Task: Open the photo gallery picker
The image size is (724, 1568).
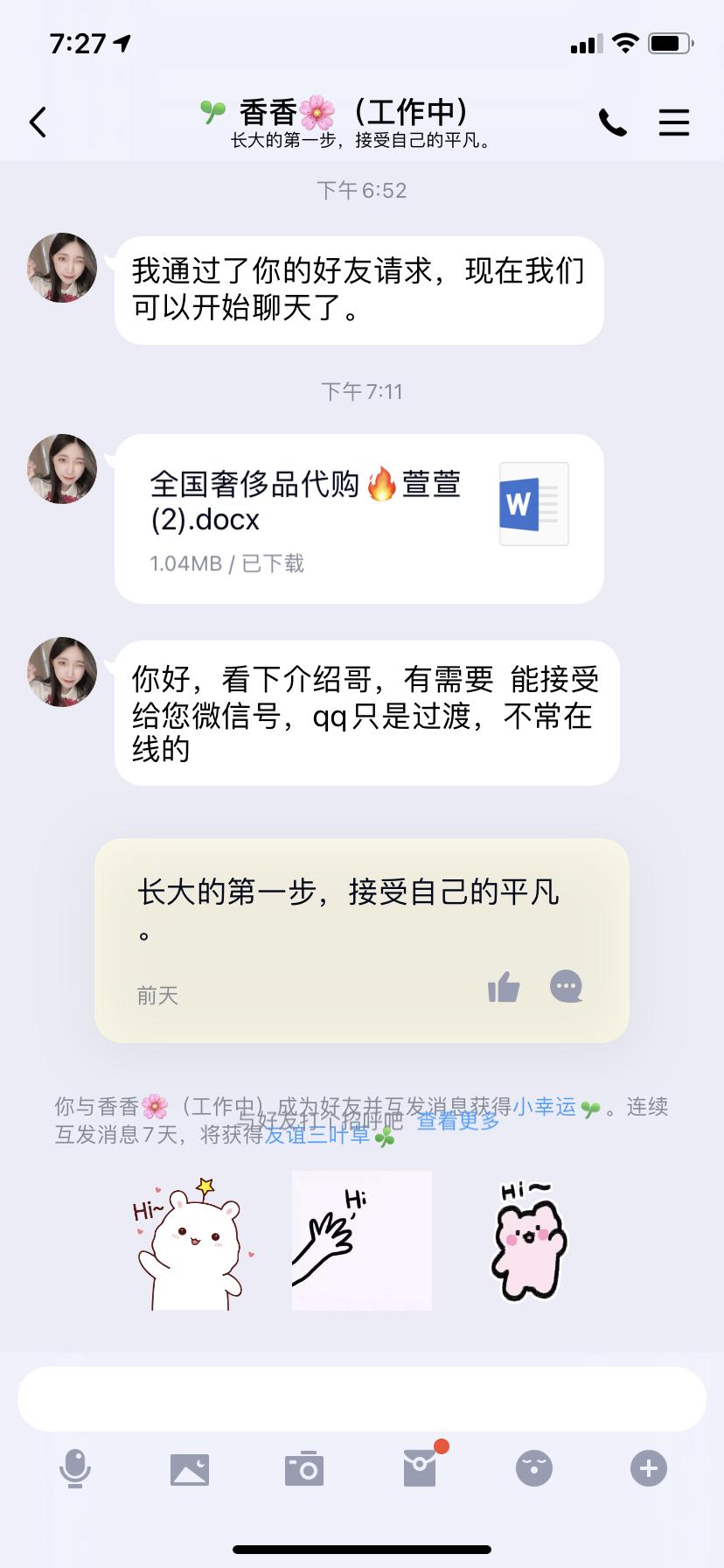Action: (190, 1469)
